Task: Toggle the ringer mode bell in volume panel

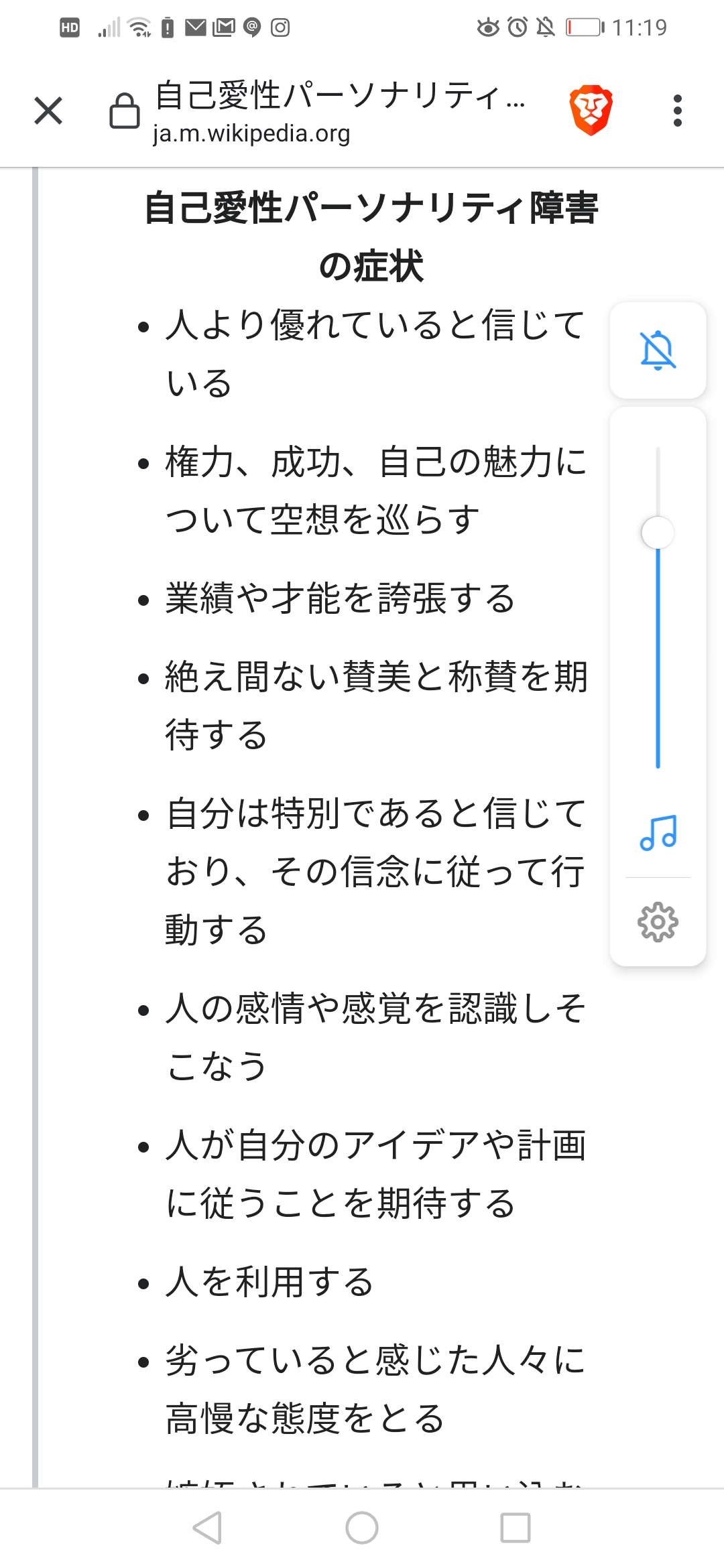Action: (x=658, y=350)
